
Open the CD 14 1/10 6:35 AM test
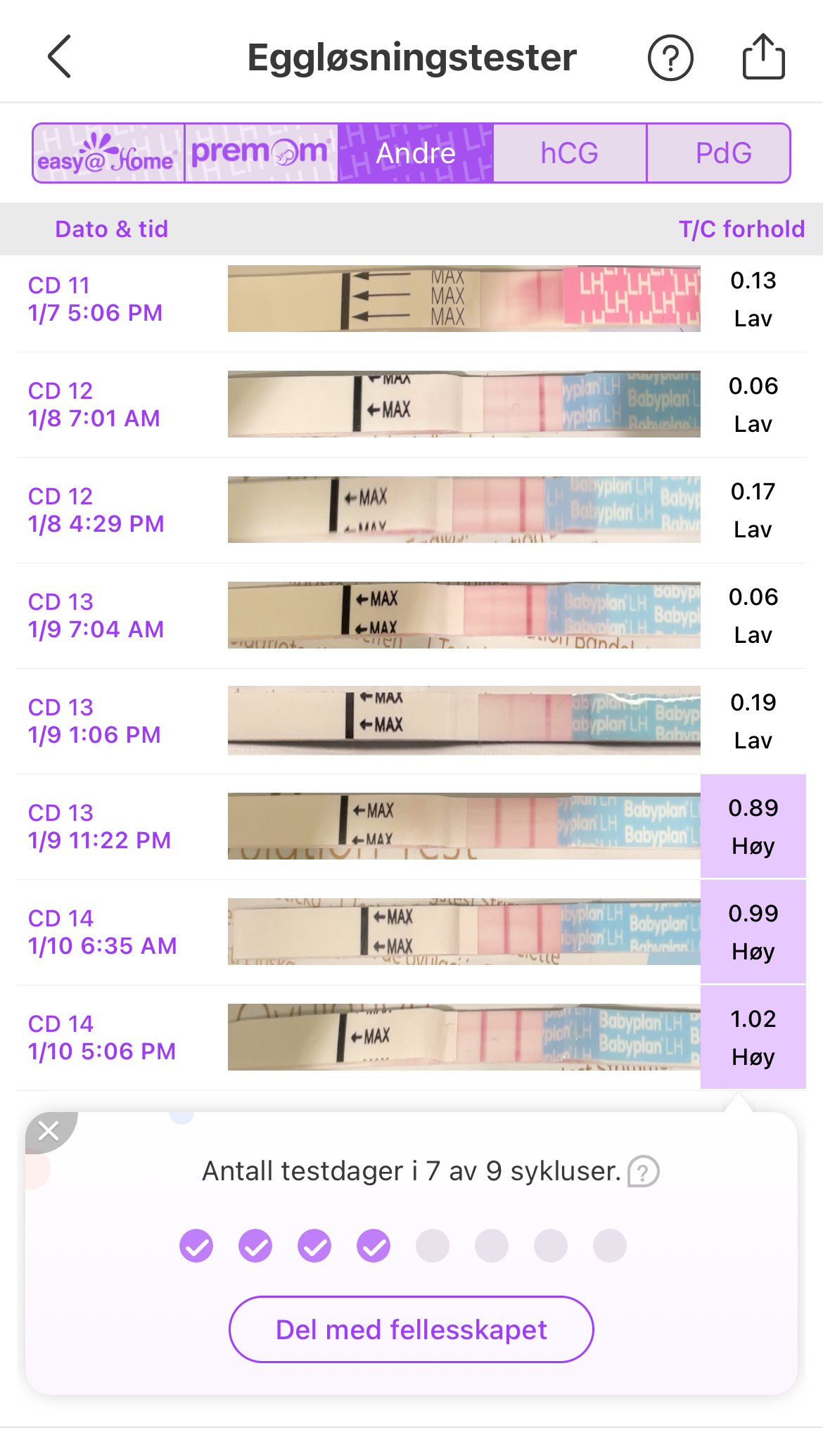pos(464,932)
